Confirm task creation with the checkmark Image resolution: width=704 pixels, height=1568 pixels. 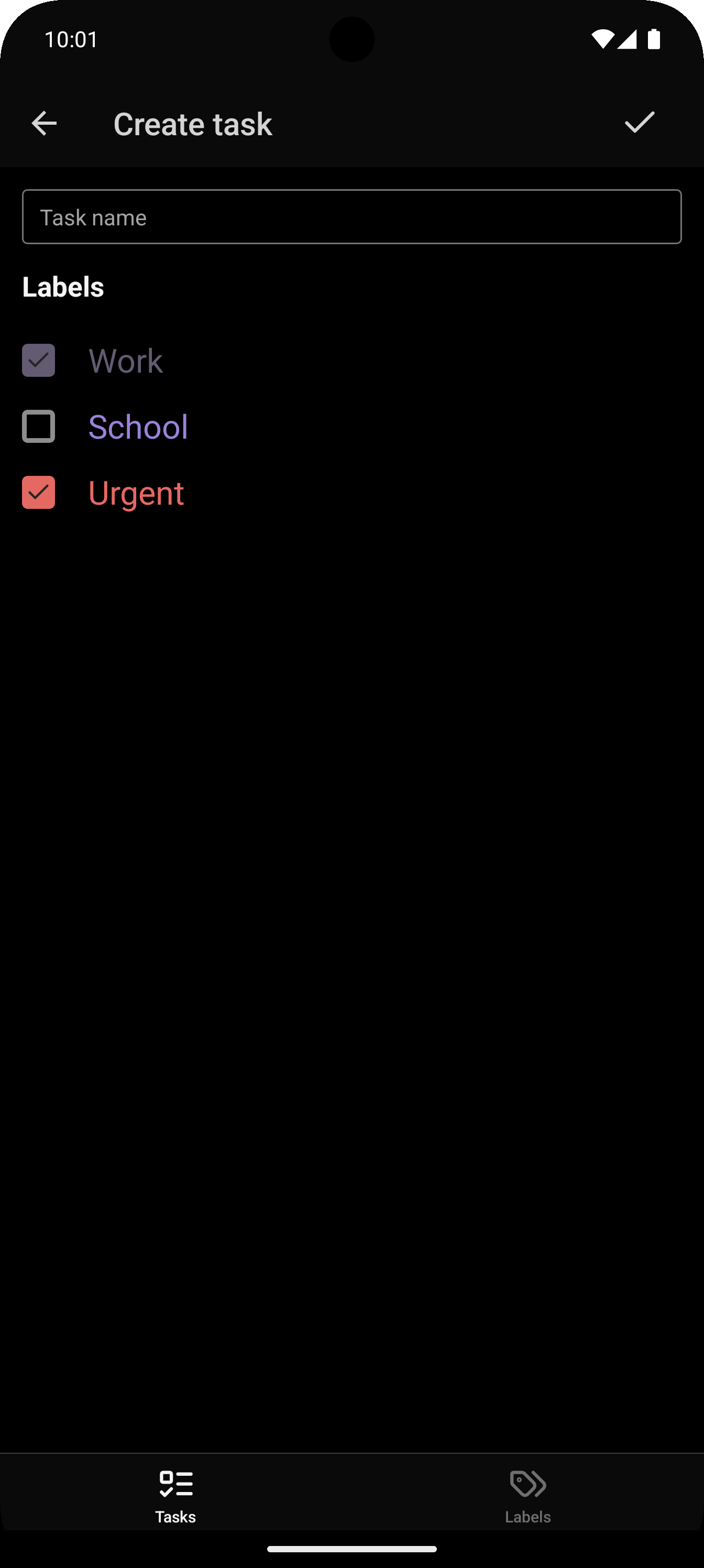pyautogui.click(x=639, y=123)
